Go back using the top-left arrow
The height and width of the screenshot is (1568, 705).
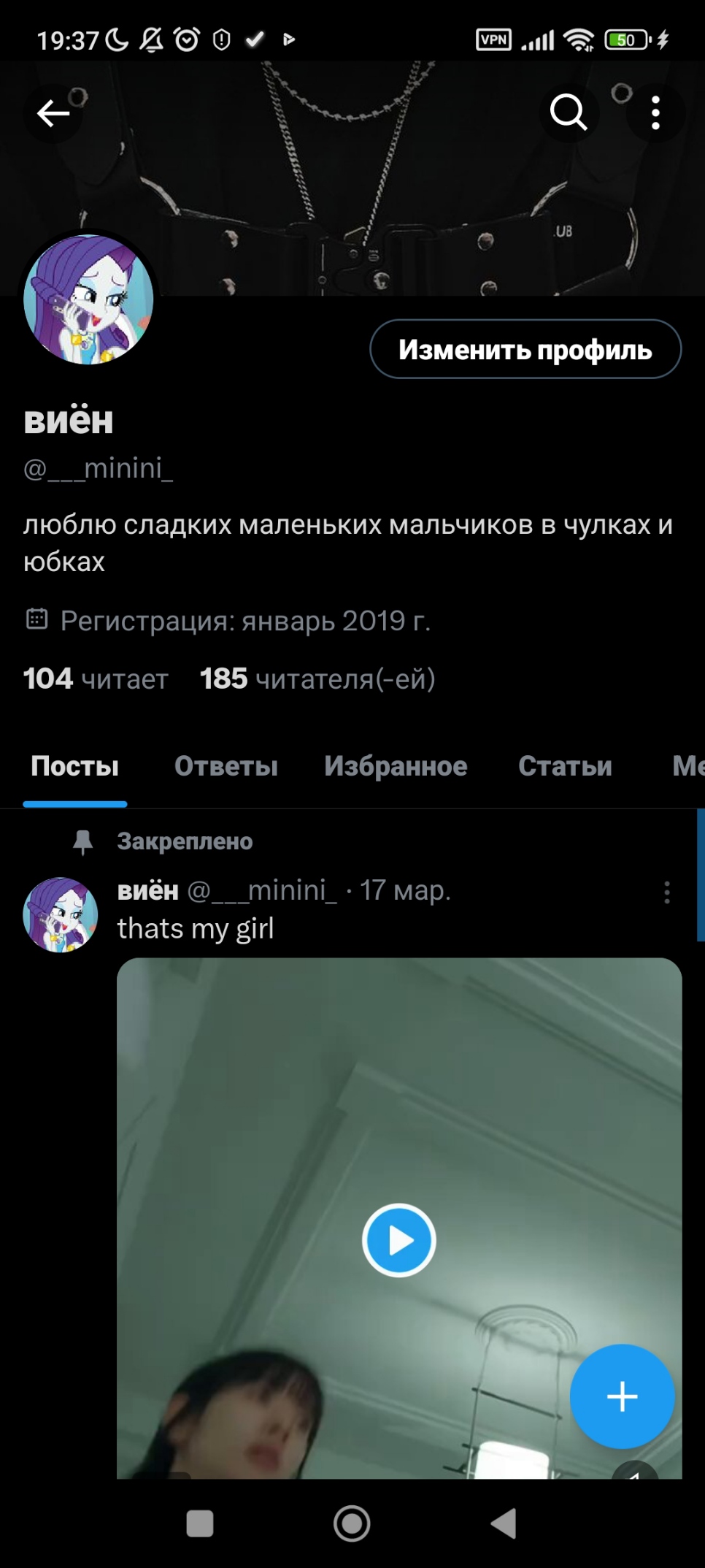tap(53, 113)
